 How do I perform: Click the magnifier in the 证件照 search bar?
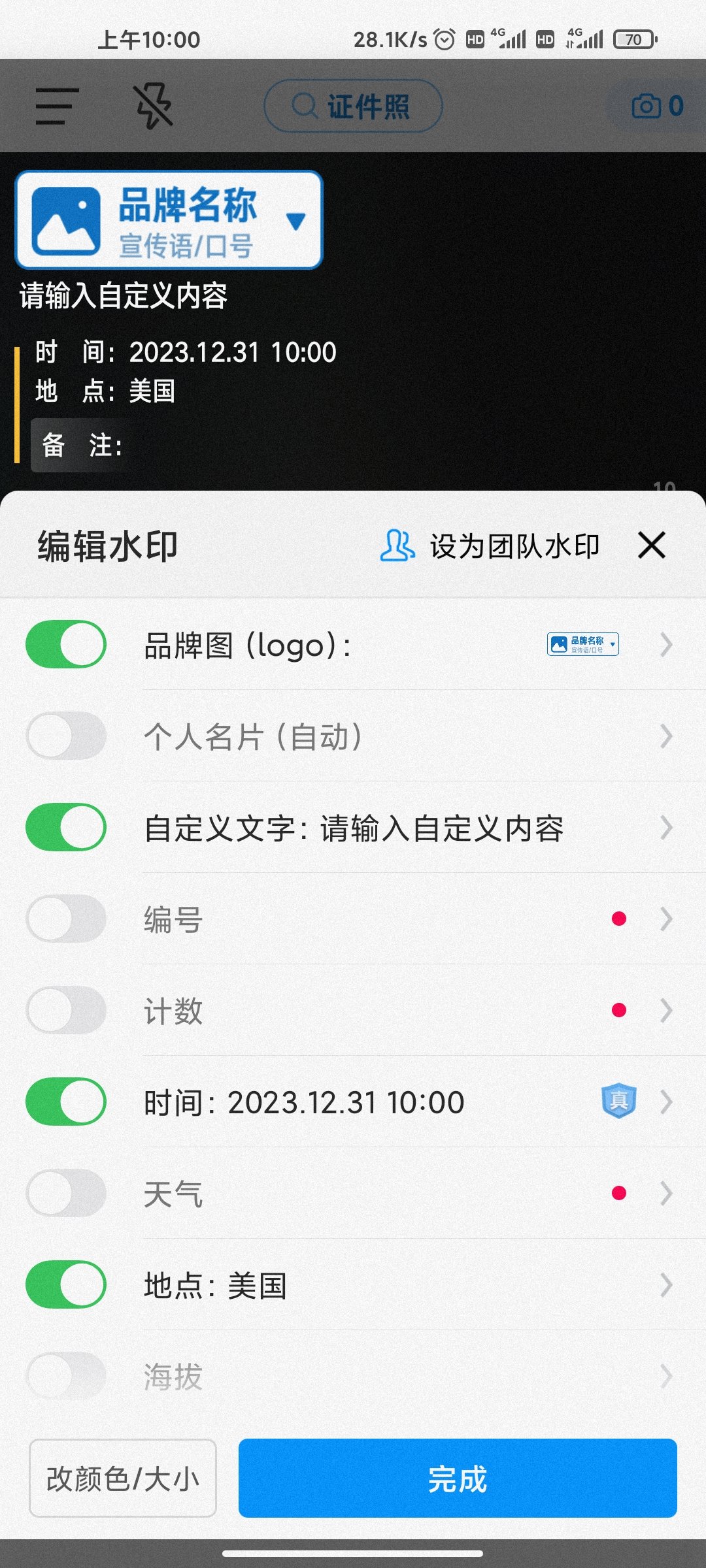coord(304,106)
